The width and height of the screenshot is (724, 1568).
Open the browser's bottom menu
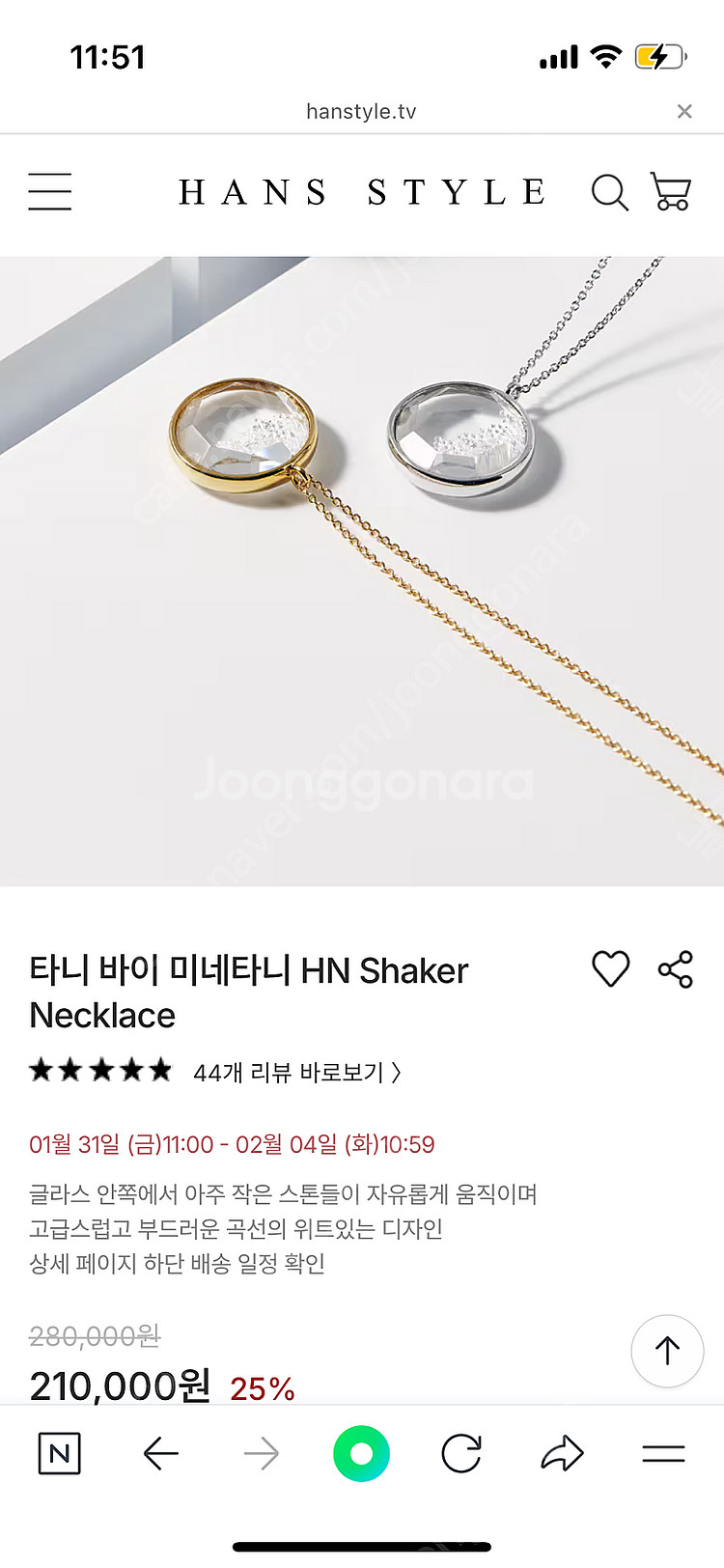[663, 1453]
